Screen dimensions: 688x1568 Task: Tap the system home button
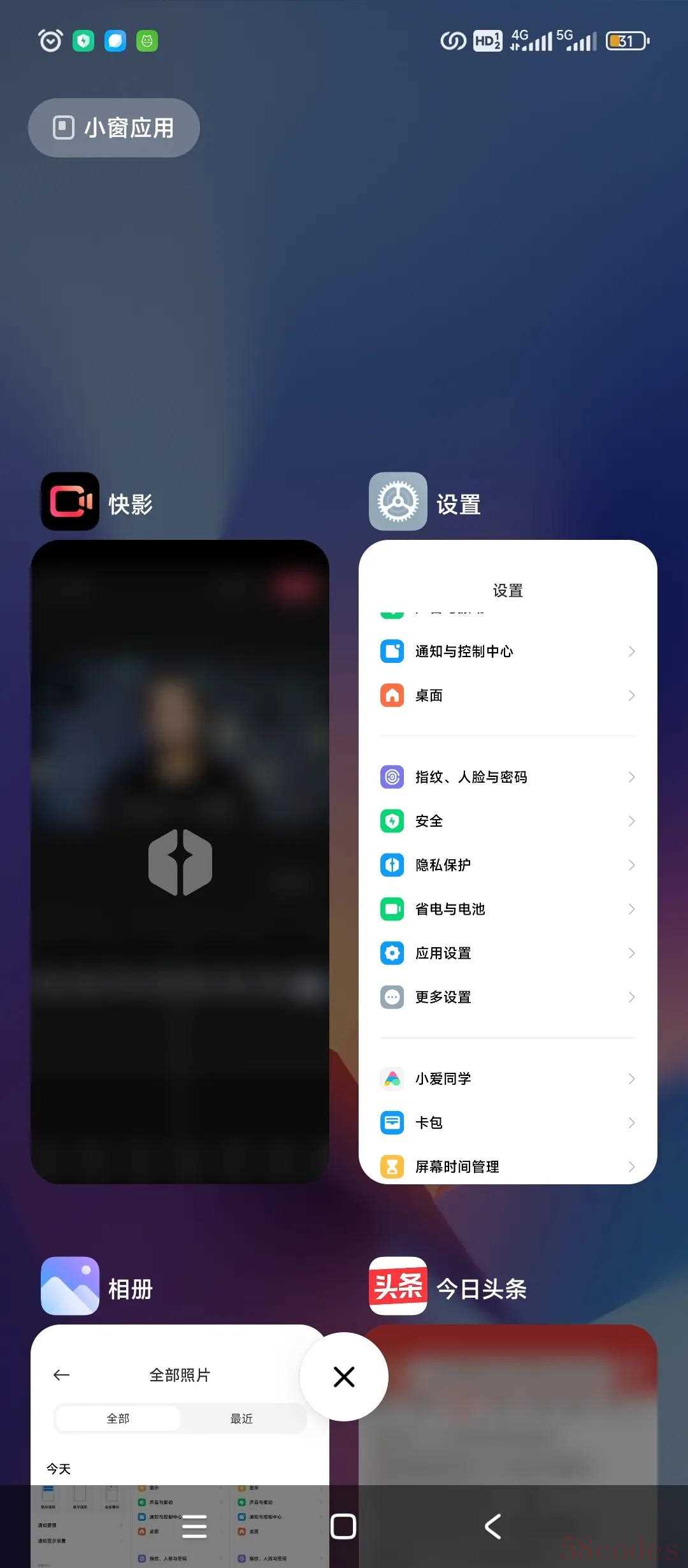point(343,1527)
